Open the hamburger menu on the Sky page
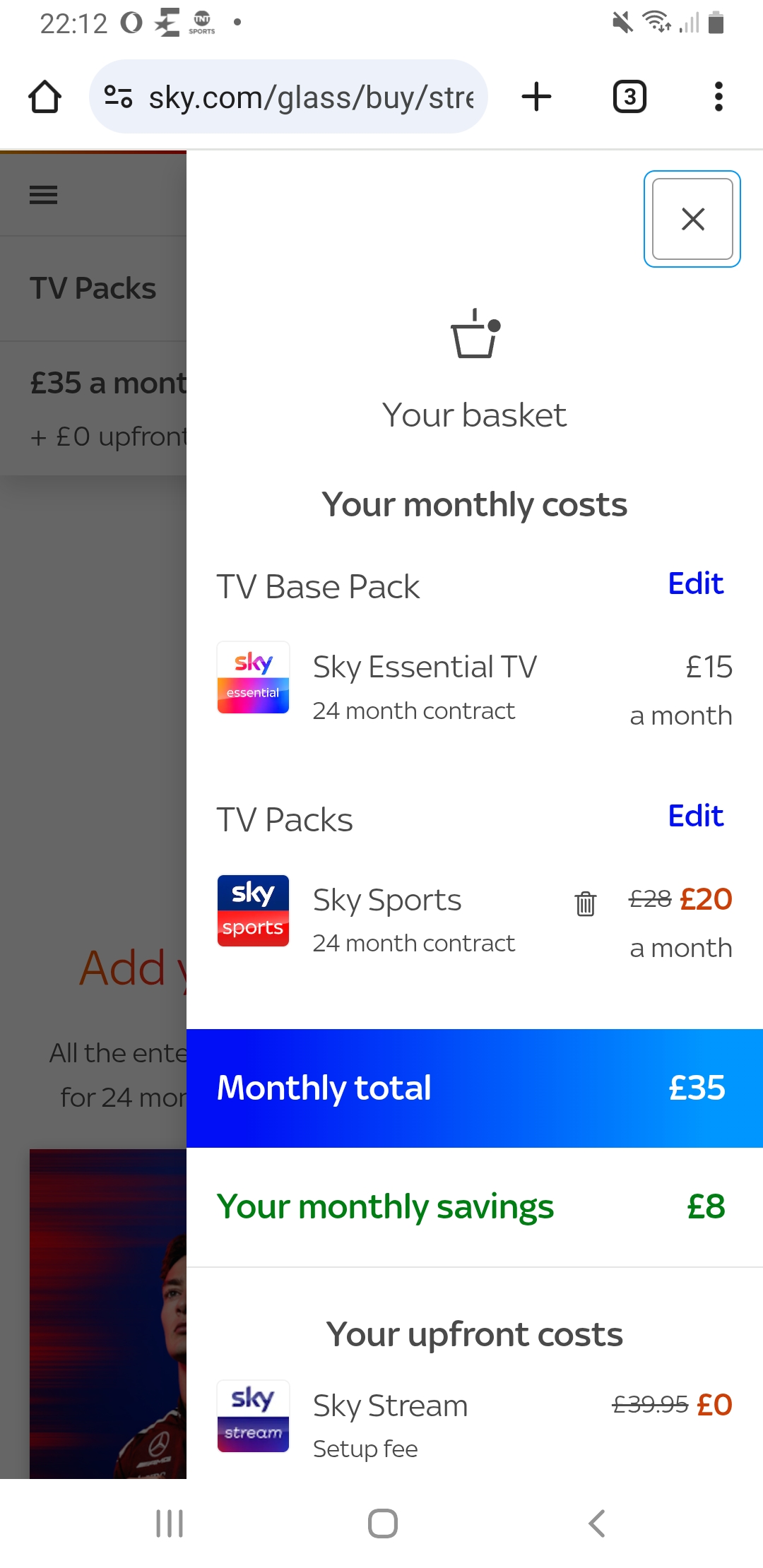Viewport: 763px width, 1568px height. pos(43,195)
